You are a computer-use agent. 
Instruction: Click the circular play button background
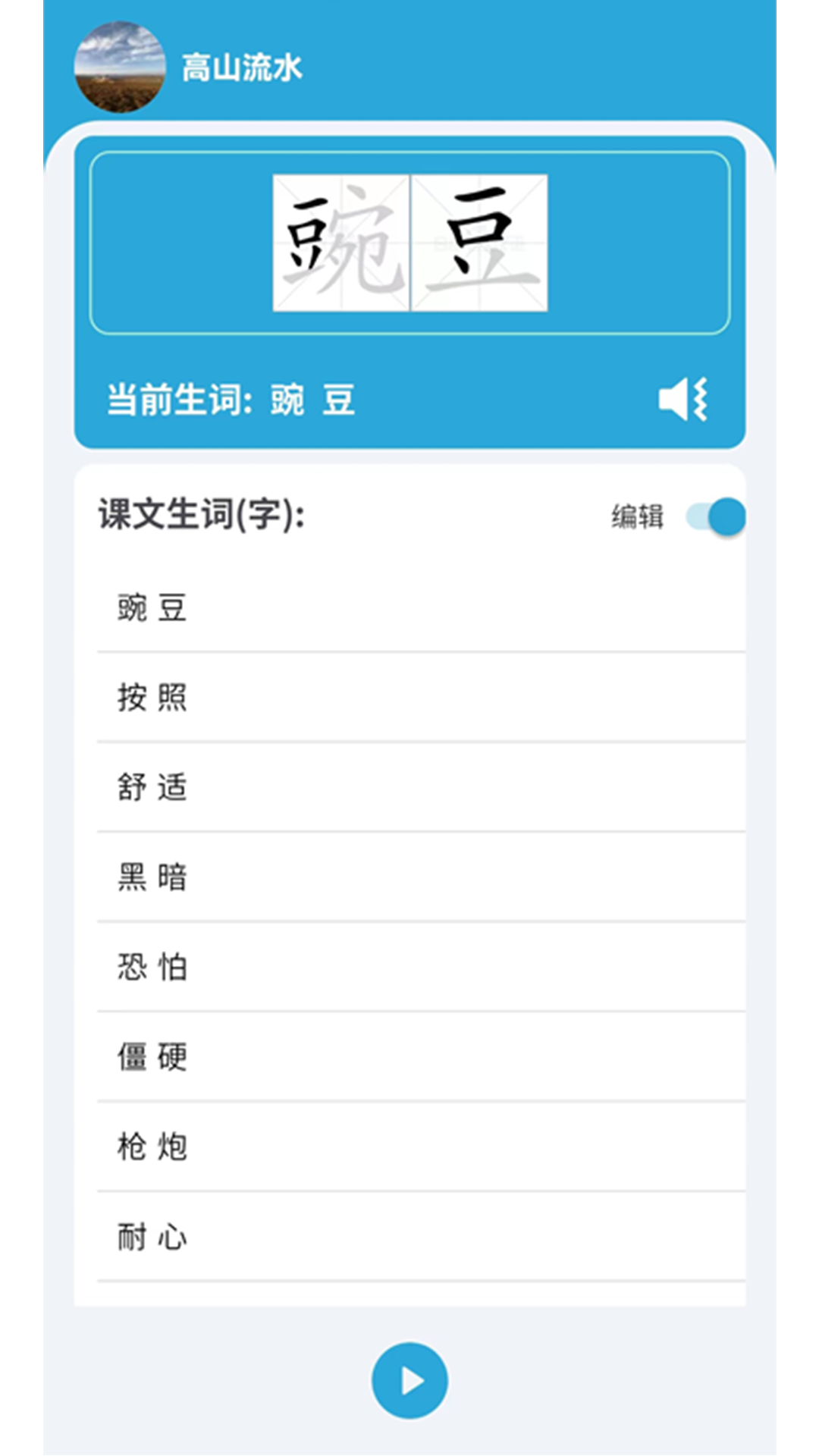coord(409,1379)
